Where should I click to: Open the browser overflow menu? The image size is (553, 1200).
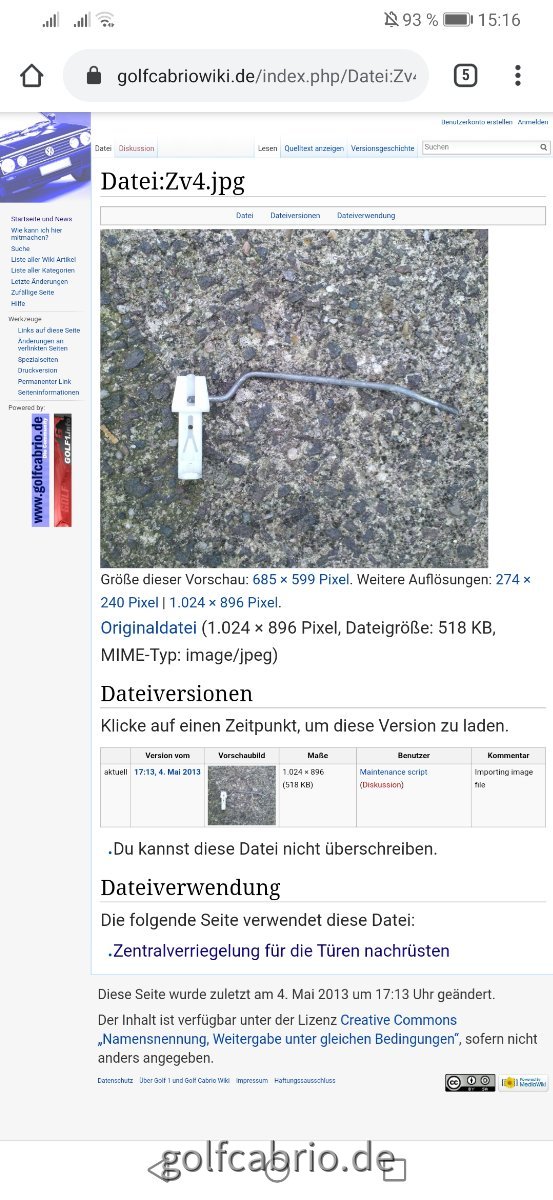coord(517,76)
